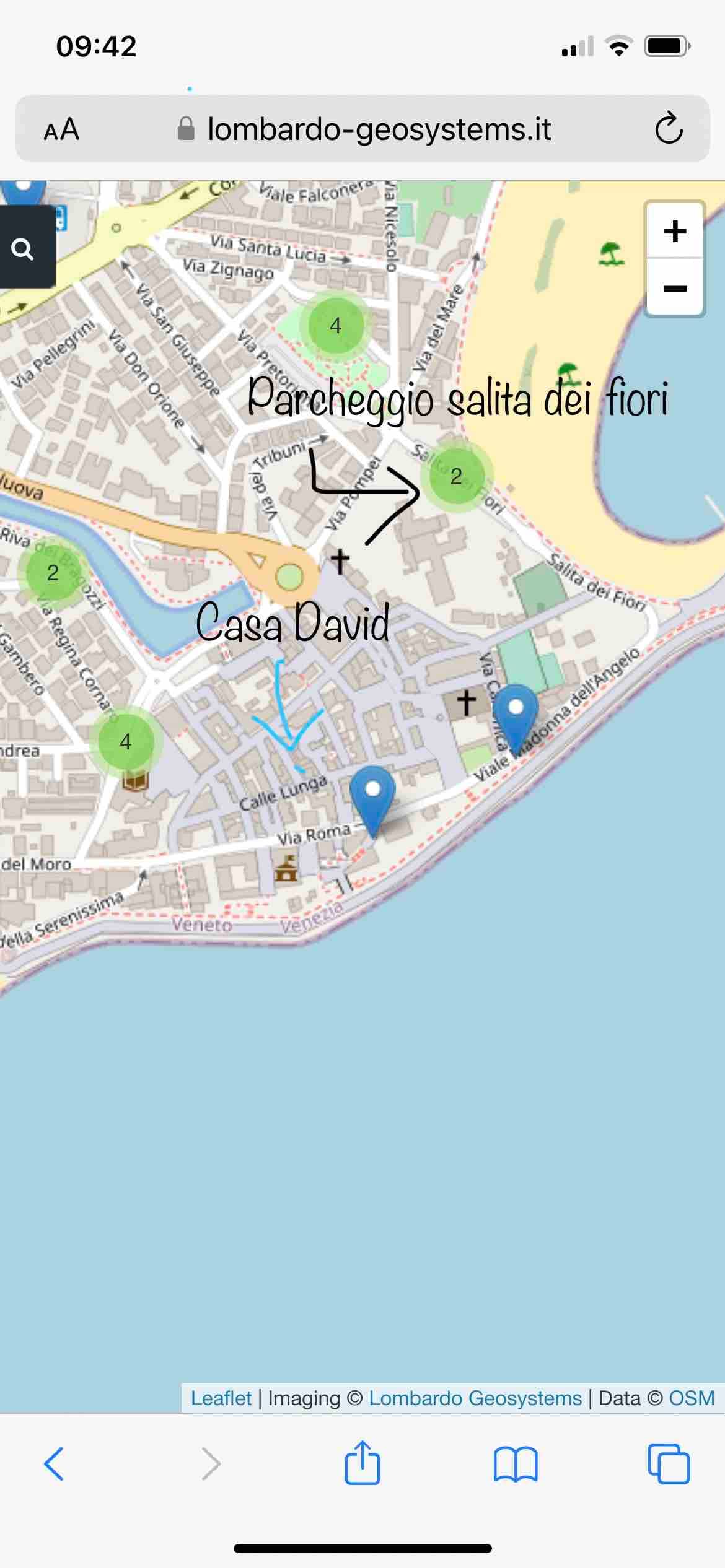Share this page
The width and height of the screenshot is (725, 1568).
pos(362,1463)
